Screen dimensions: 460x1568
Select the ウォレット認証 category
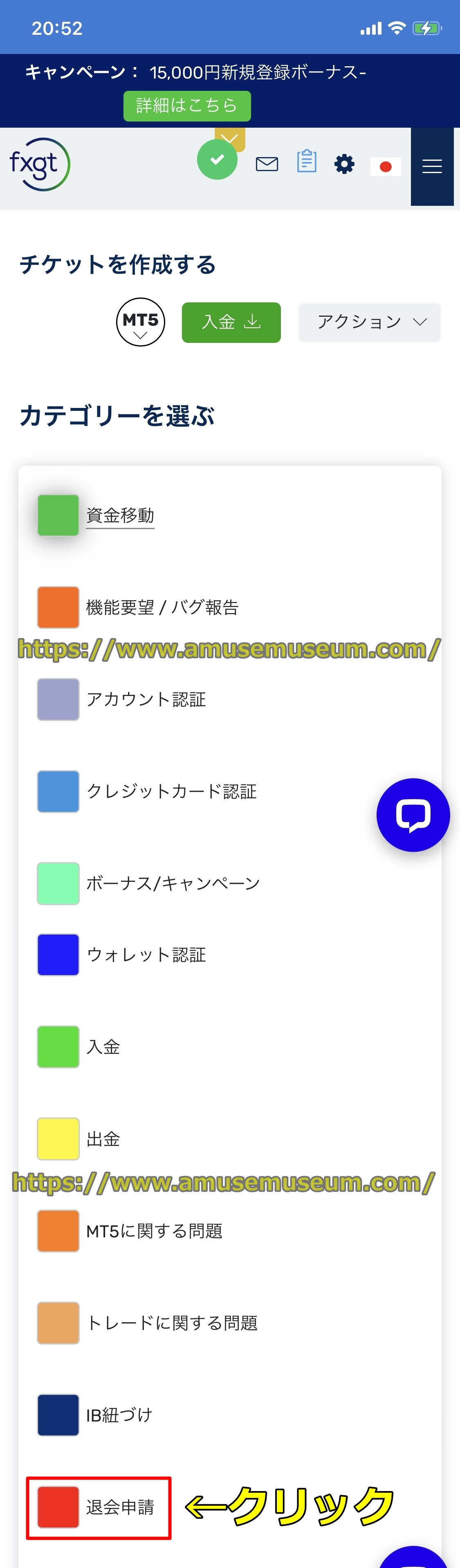coord(146,955)
